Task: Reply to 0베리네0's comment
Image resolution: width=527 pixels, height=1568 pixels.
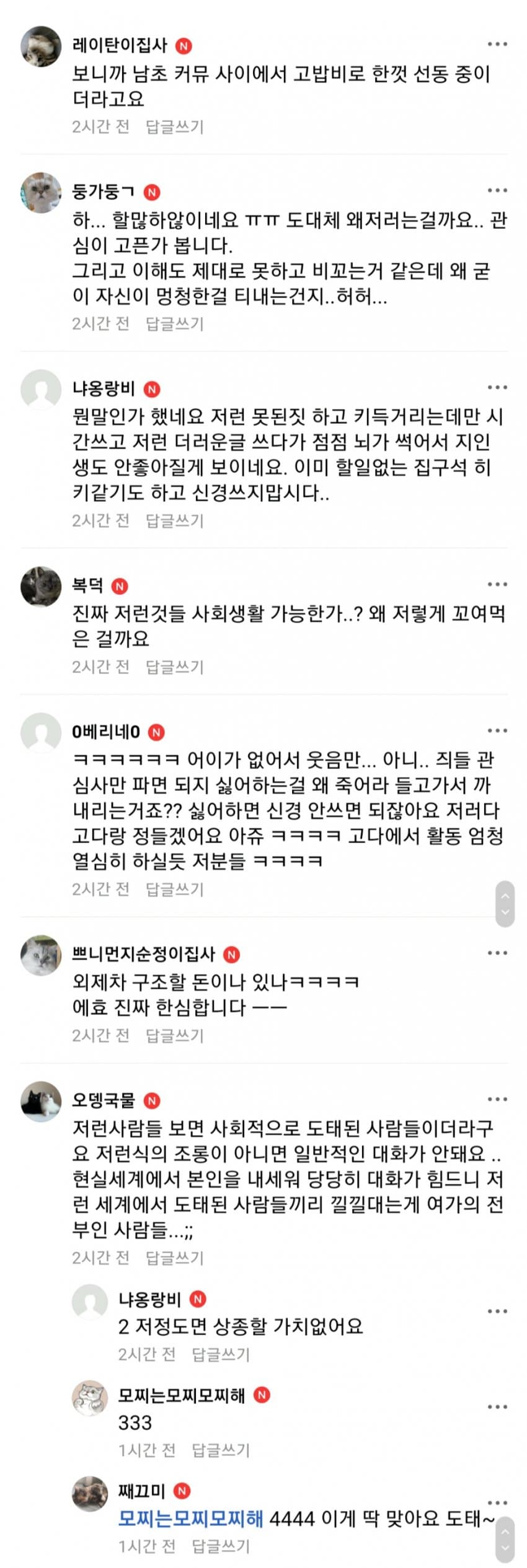Action: click(174, 889)
